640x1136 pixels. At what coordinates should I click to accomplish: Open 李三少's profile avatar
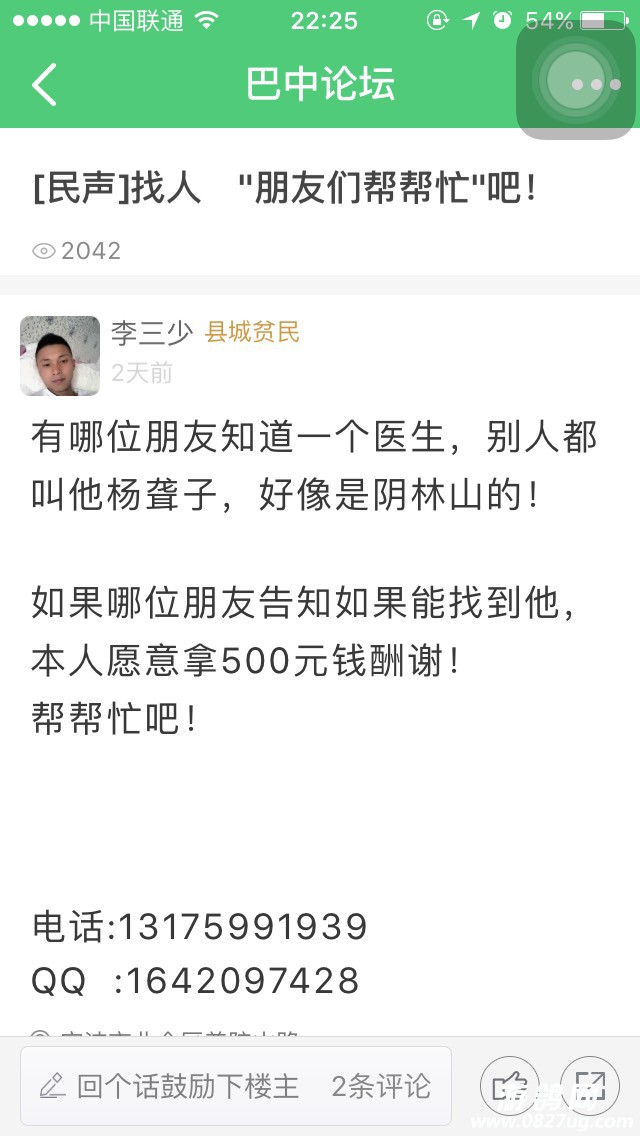coord(60,356)
